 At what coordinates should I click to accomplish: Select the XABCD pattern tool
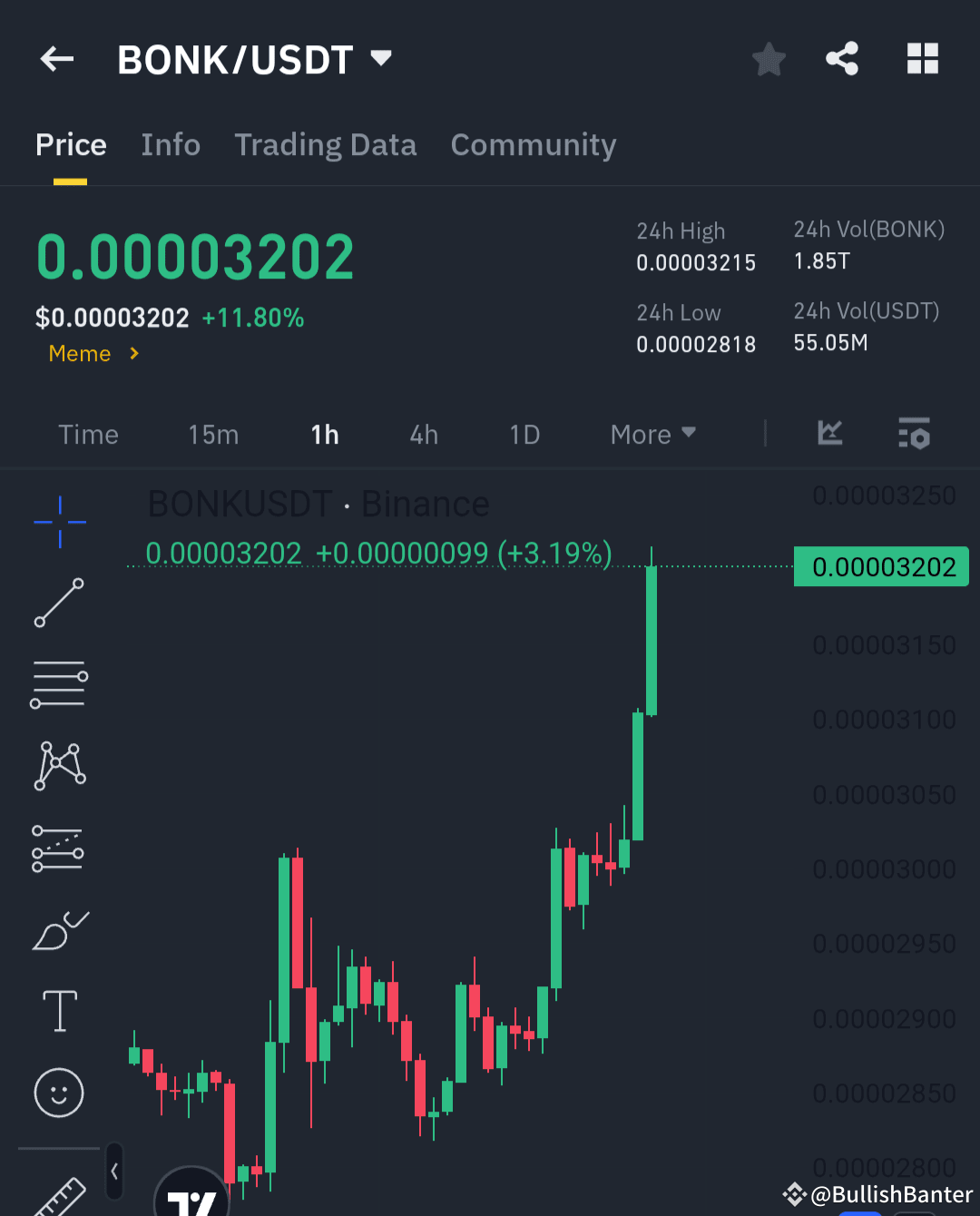coord(59,765)
